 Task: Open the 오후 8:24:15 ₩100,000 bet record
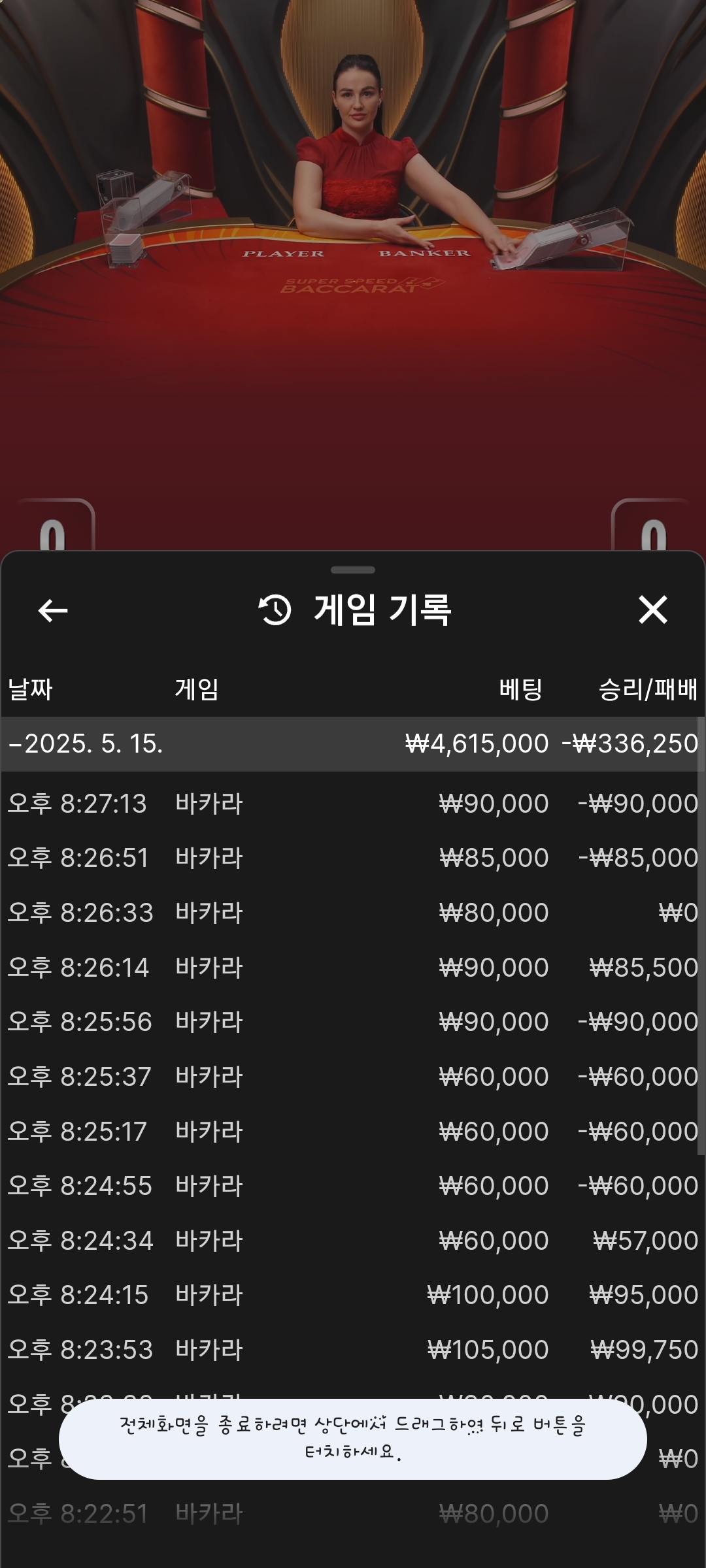tap(353, 1295)
